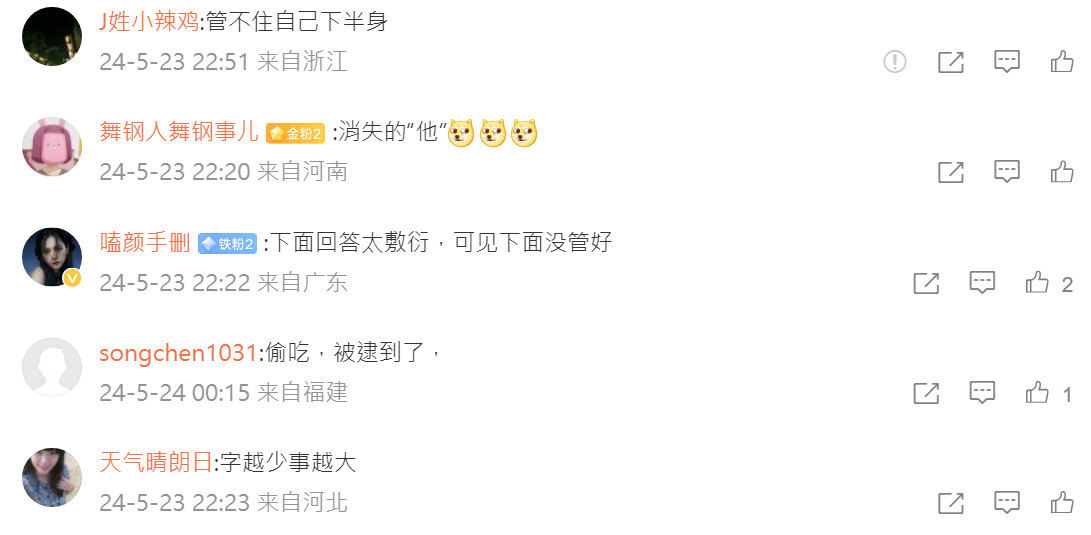Report J姓小辣鸡's comment via exclamation icon
This screenshot has height=535, width=1091.
coord(894,62)
